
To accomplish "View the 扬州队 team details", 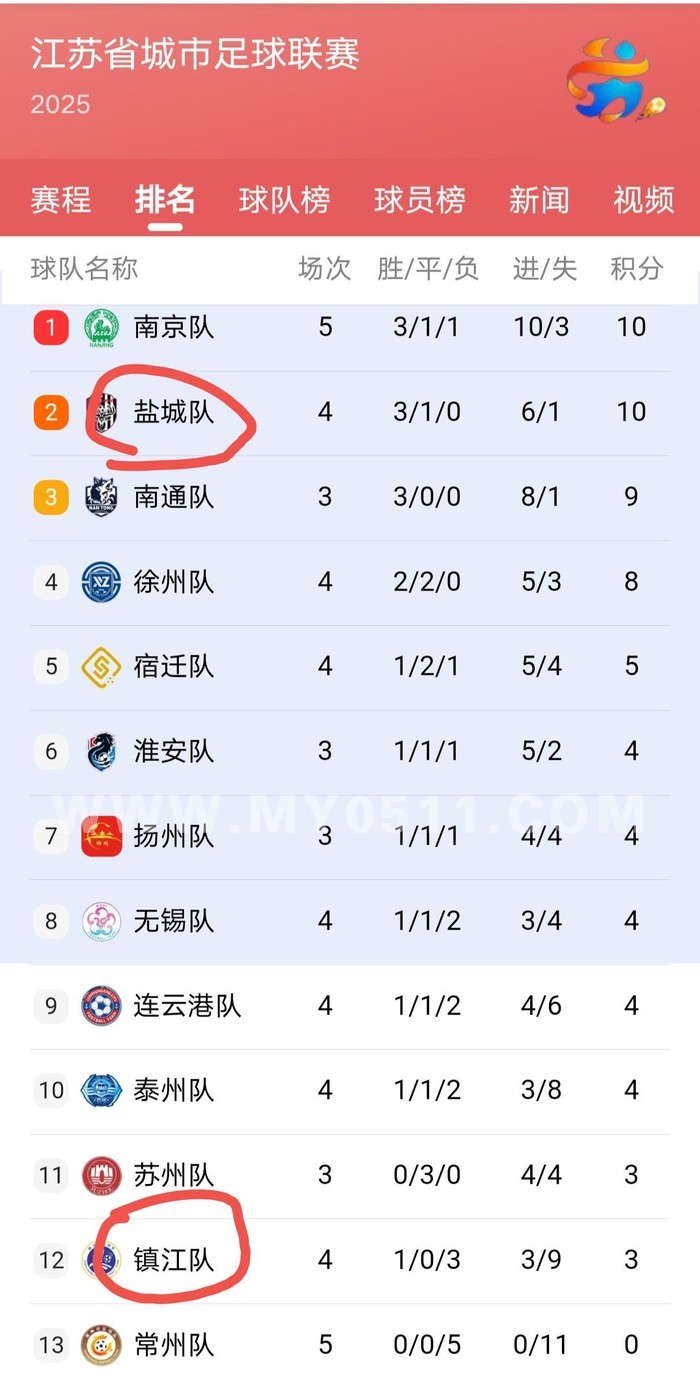I will (174, 836).
